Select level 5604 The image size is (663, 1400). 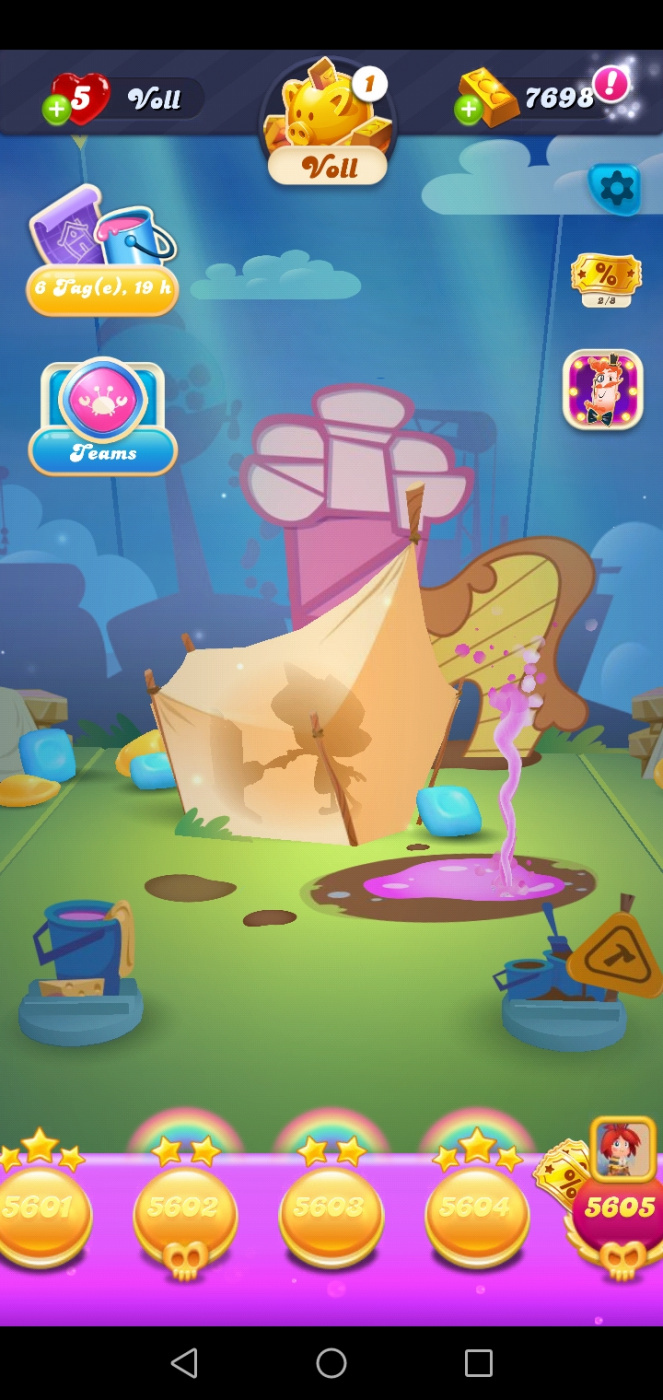pos(476,1209)
